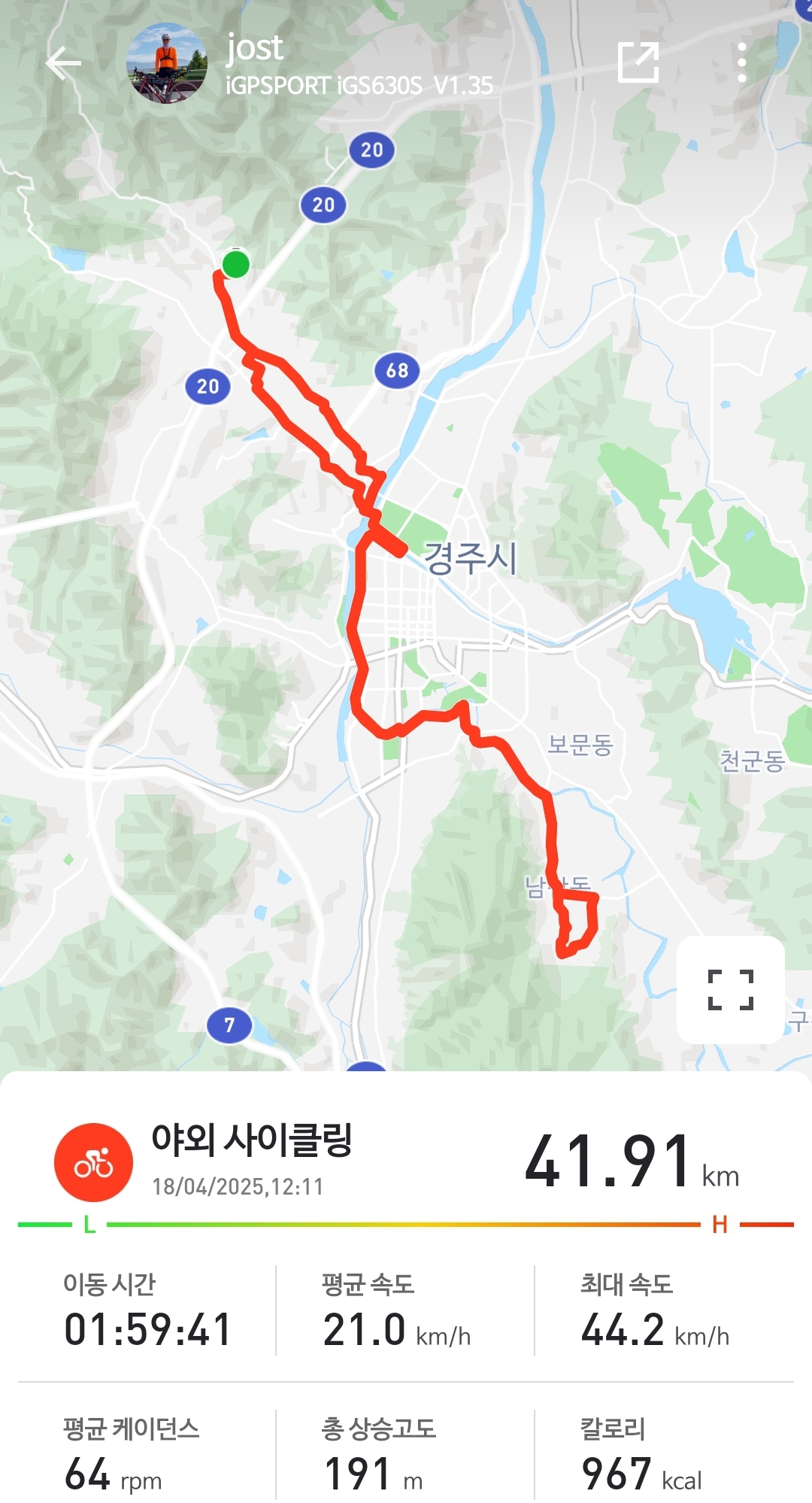
Task: Go back using the arrow icon
Action: click(x=63, y=63)
